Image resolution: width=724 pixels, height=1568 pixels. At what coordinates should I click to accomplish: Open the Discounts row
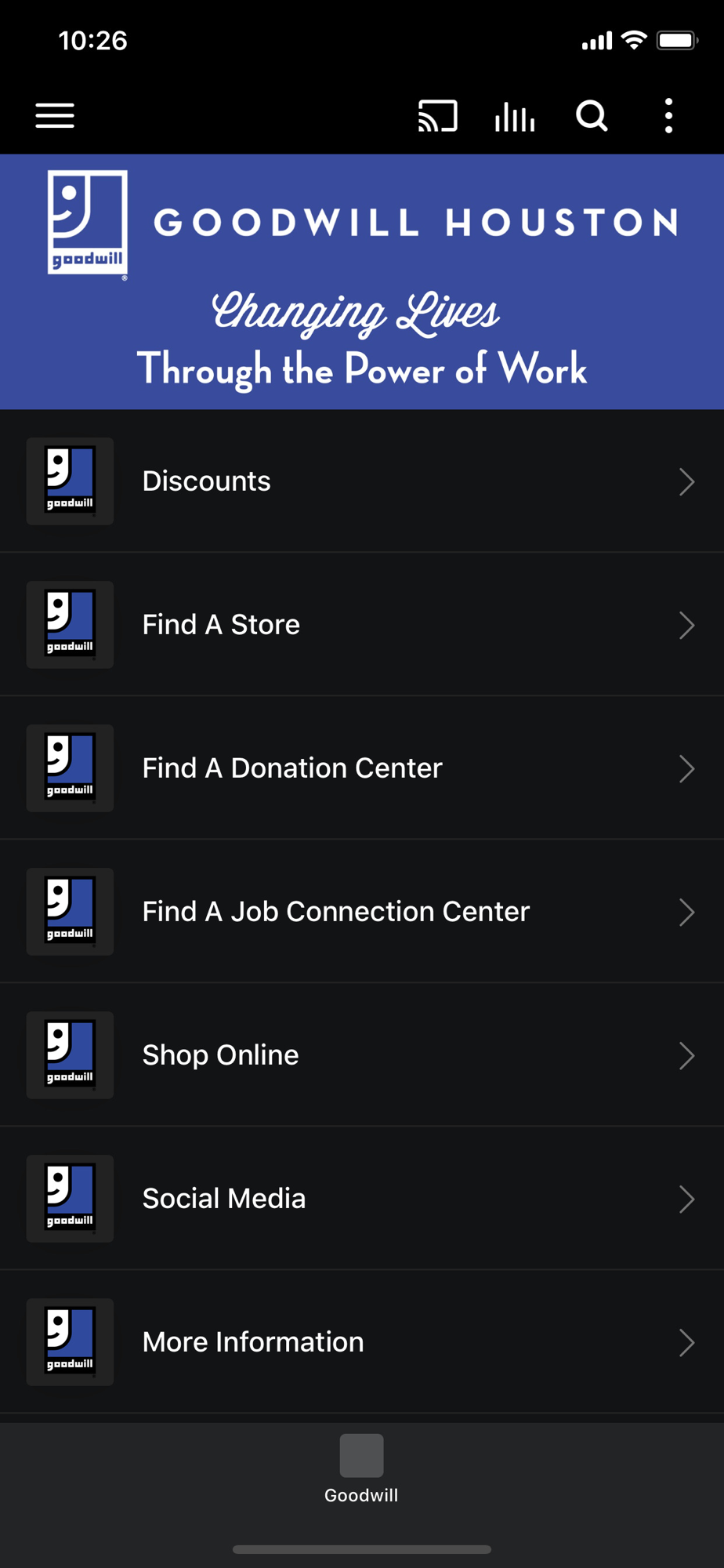362,481
